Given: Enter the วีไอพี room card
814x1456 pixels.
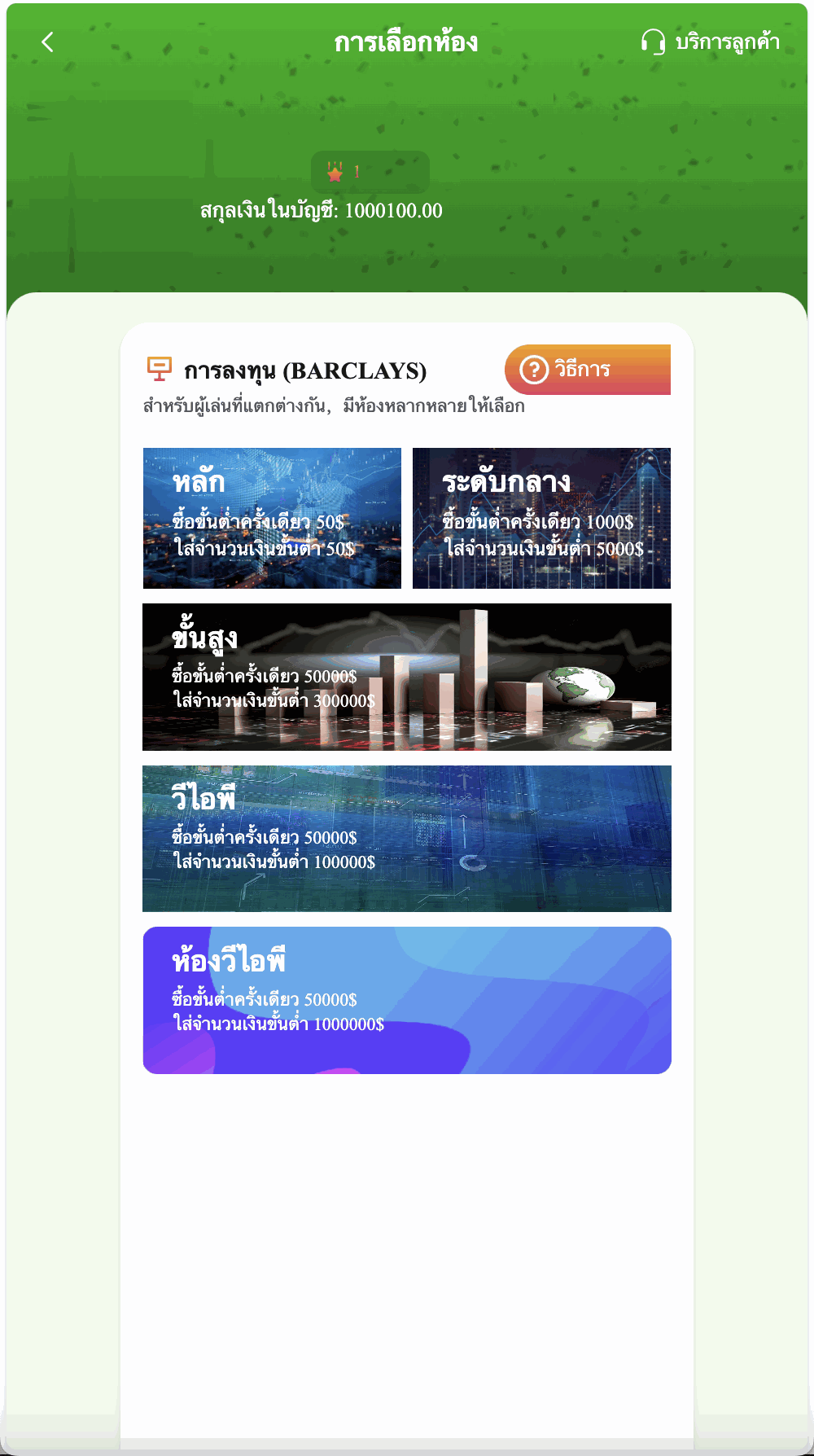Looking at the screenshot, I should 407,838.
